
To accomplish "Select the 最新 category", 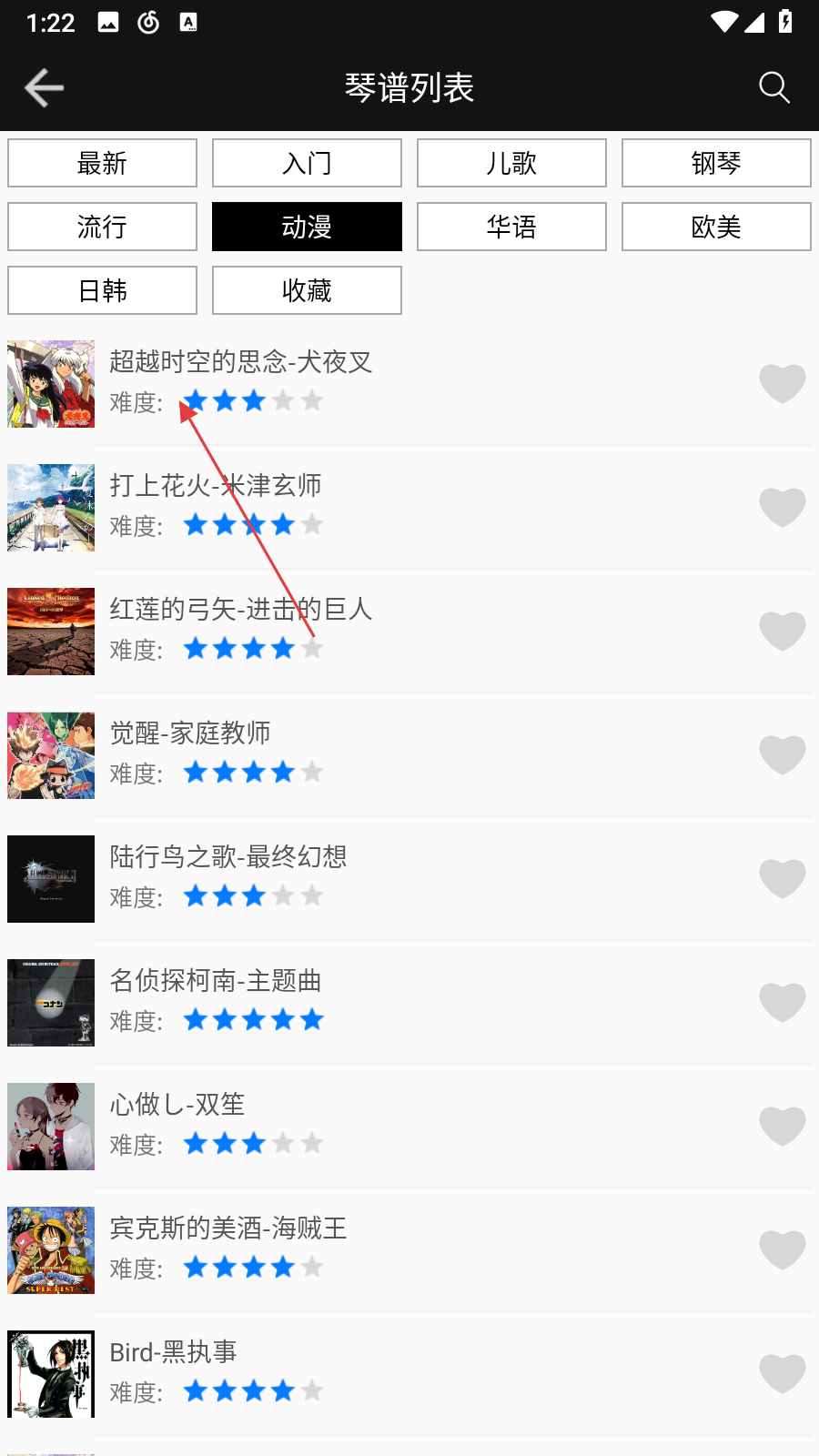I will [102, 164].
